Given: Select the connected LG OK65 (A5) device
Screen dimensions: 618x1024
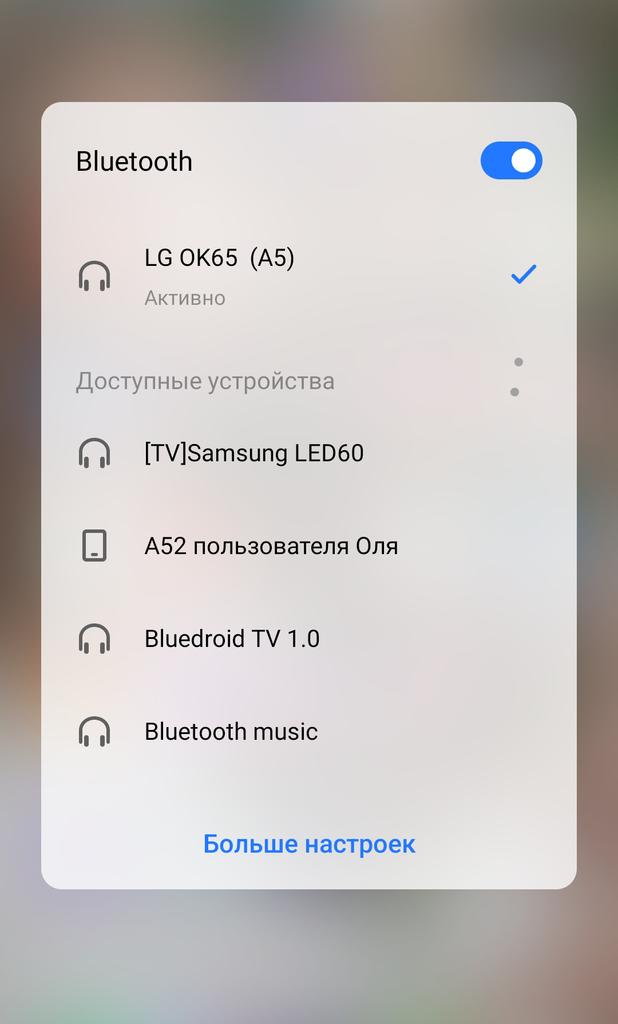Looking at the screenshot, I should (x=220, y=274).
